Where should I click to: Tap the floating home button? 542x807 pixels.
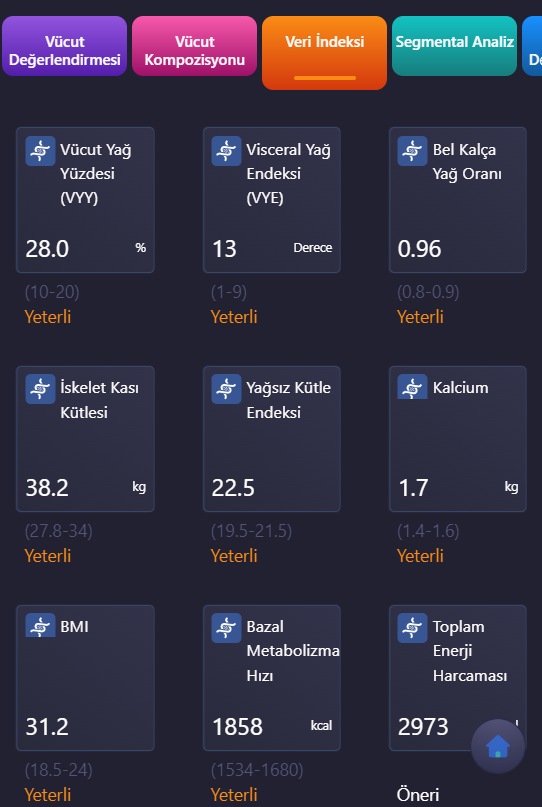click(498, 746)
